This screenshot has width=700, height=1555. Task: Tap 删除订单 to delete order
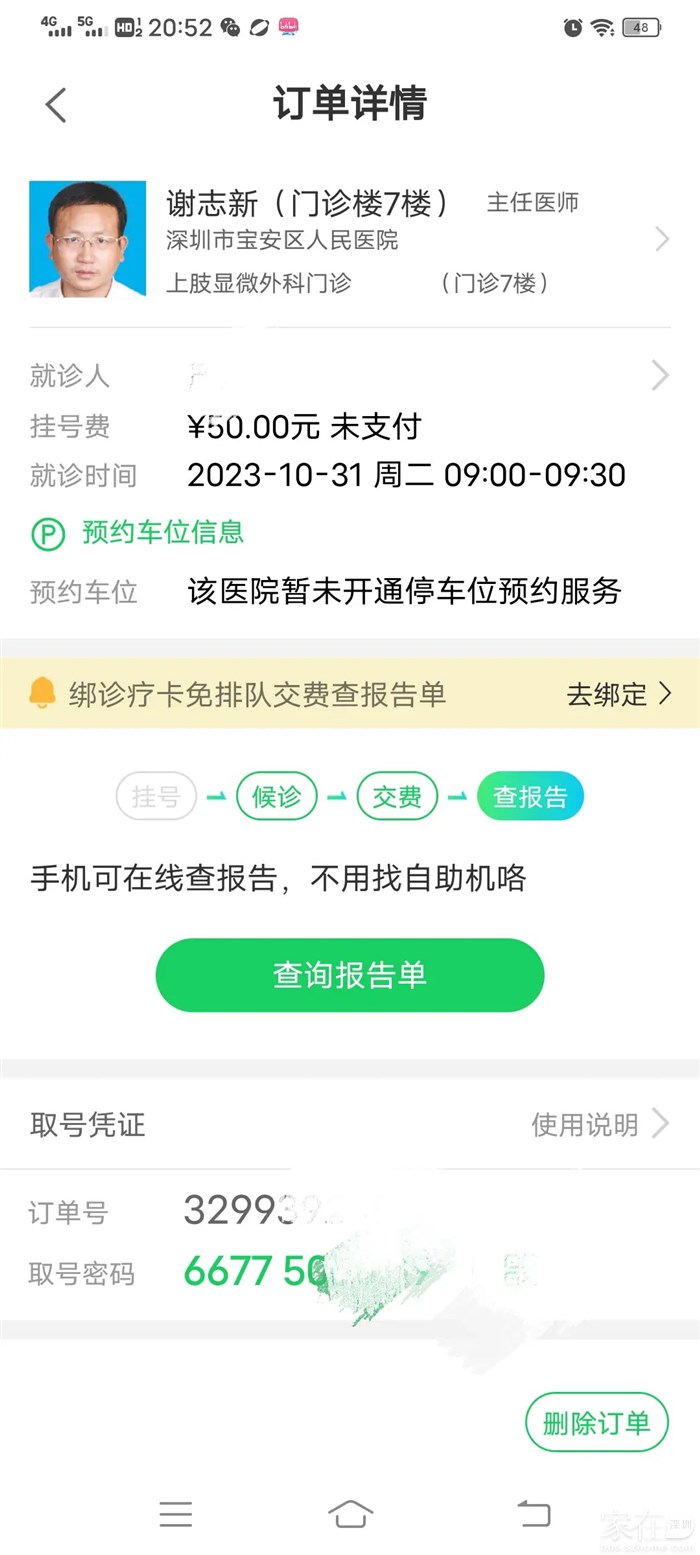point(596,1423)
